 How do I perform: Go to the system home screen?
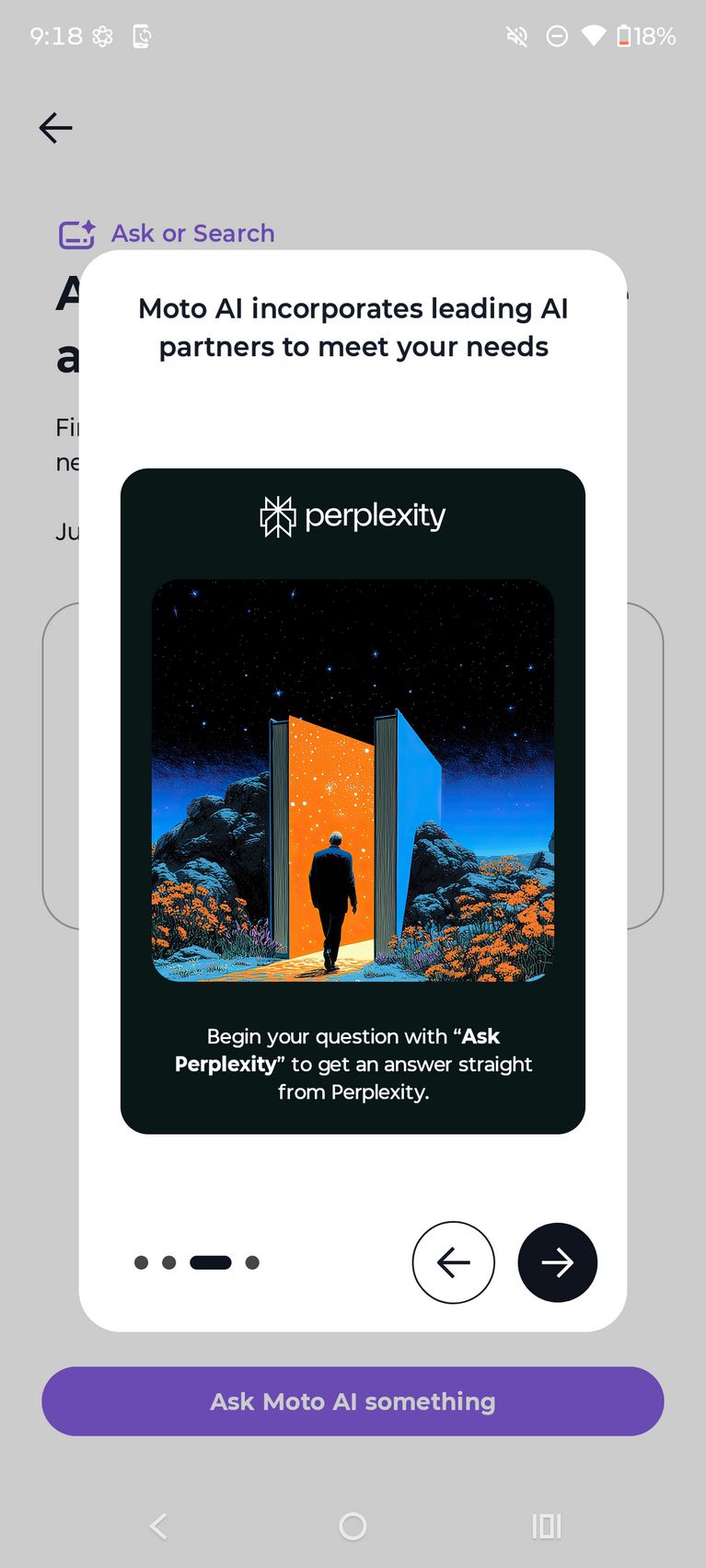(x=353, y=1527)
